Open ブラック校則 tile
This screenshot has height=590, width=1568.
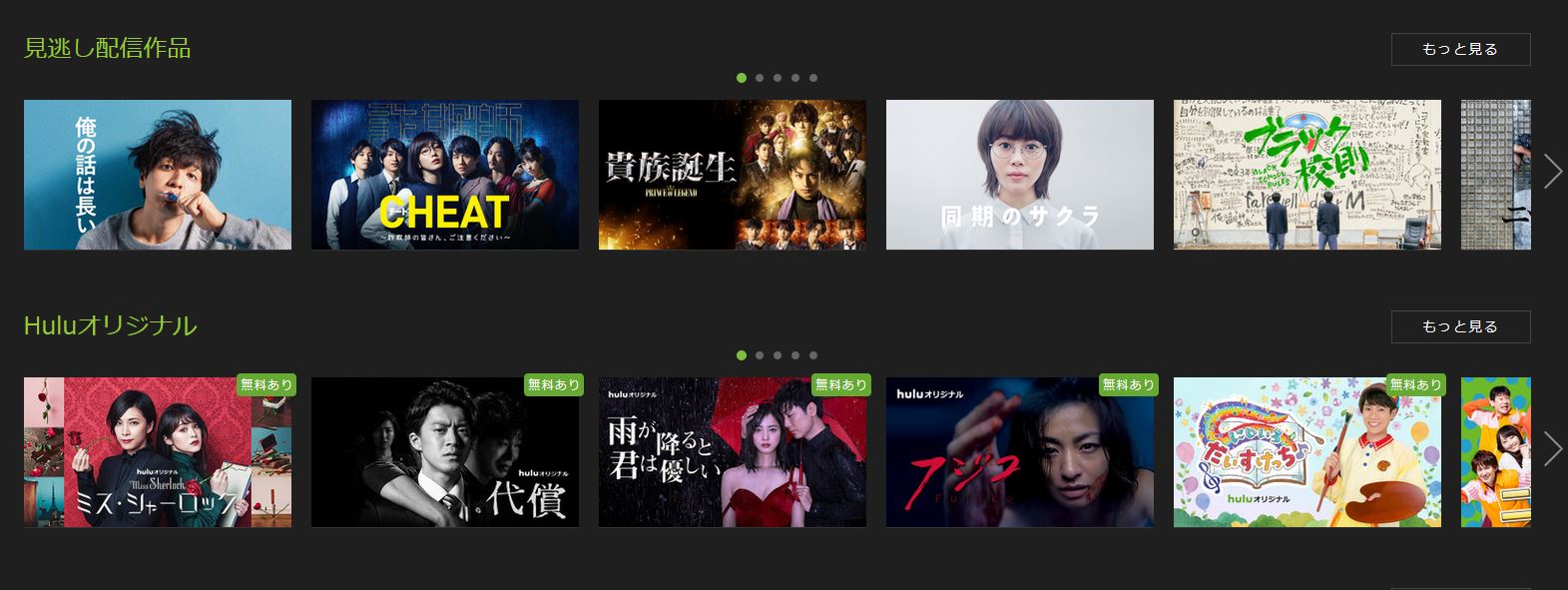pos(1307,175)
